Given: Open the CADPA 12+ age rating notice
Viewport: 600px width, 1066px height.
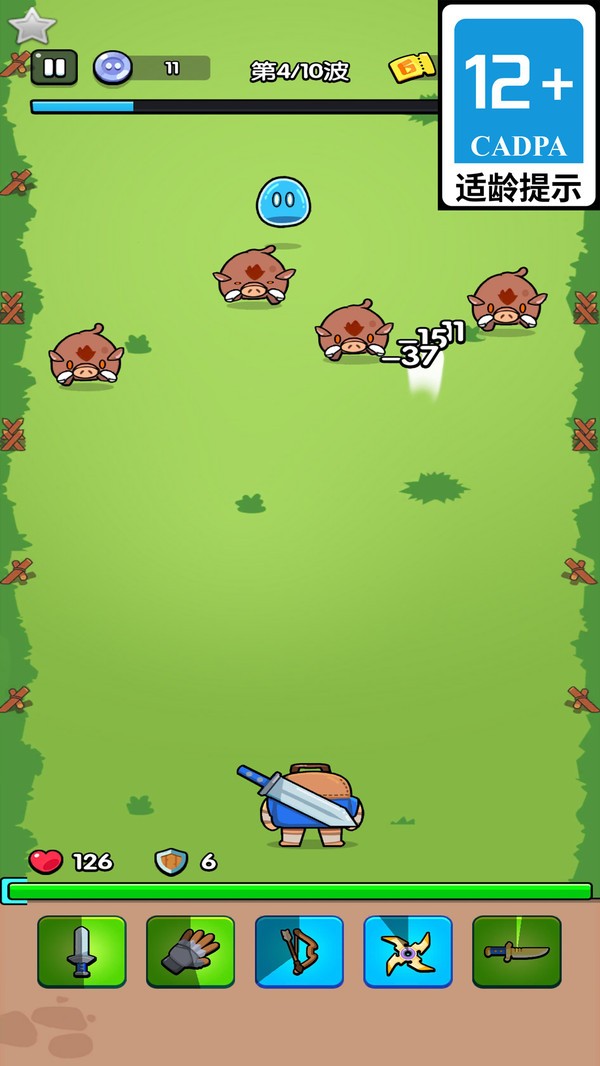Looking at the screenshot, I should 518,105.
